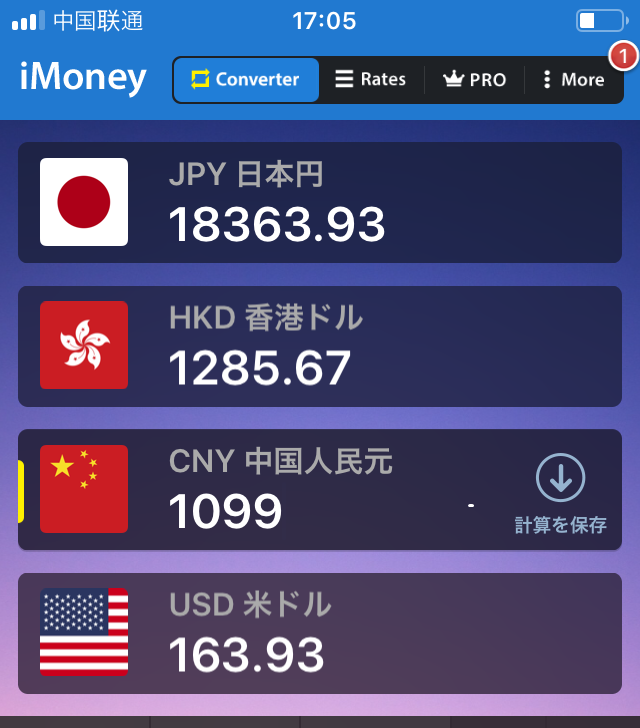
Task: Save the calculation with the download arrow
Action: (560, 479)
